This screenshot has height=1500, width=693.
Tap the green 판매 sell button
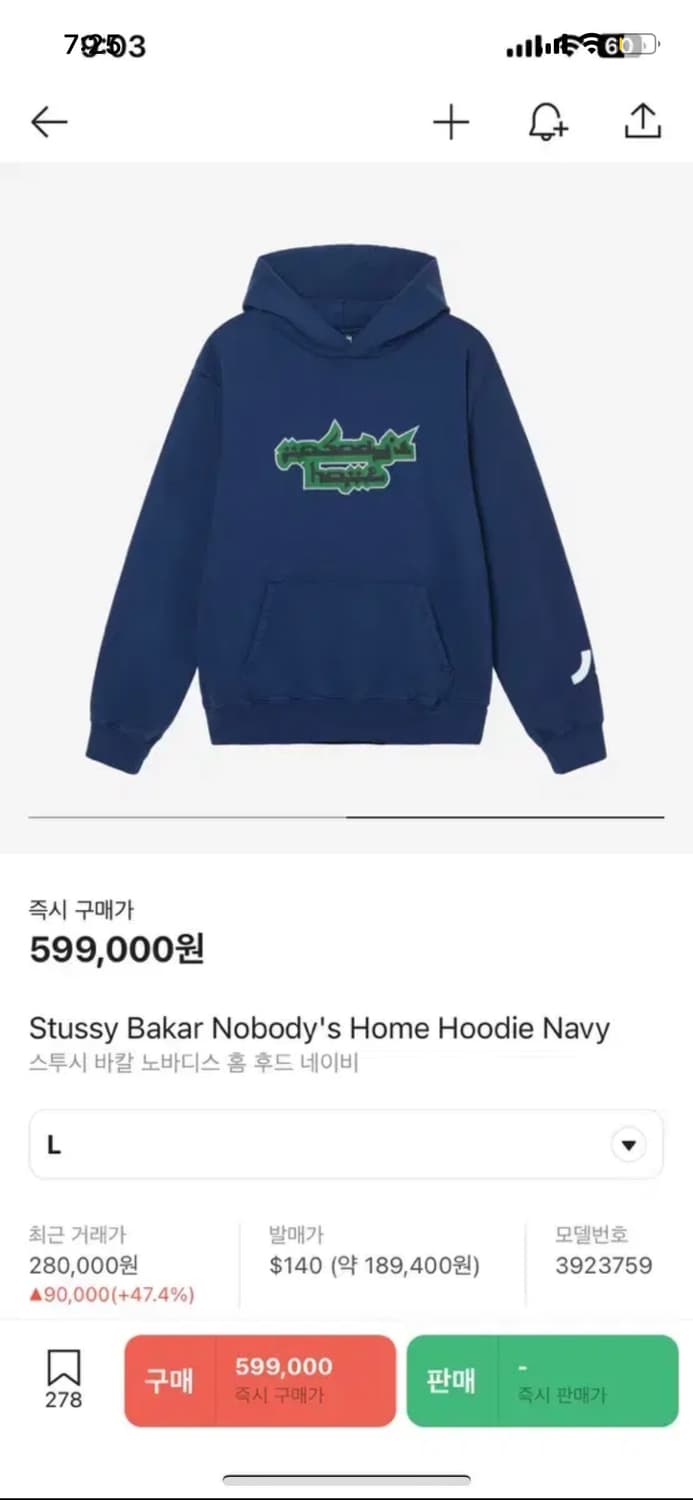pyautogui.click(x=542, y=1380)
